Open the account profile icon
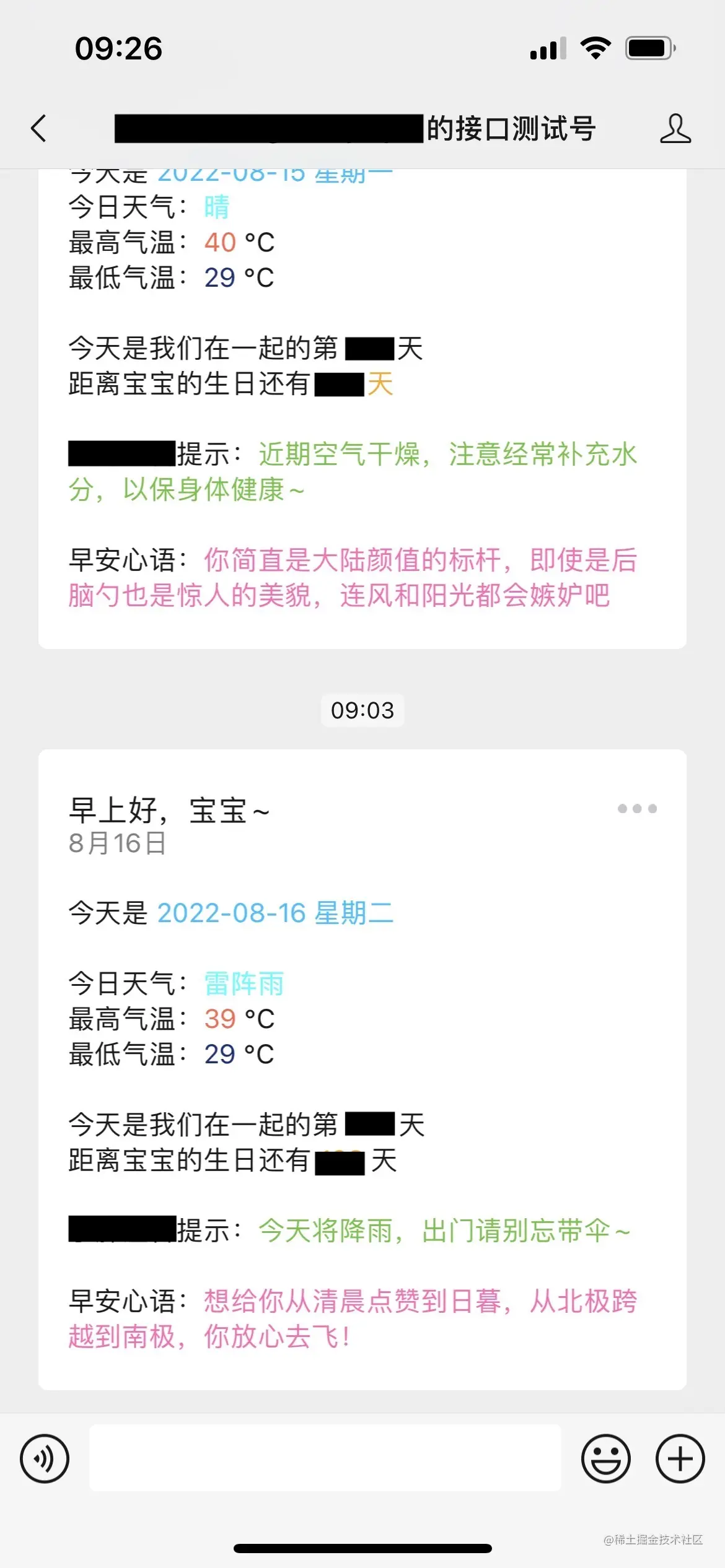The width and height of the screenshot is (725, 1568). click(675, 129)
